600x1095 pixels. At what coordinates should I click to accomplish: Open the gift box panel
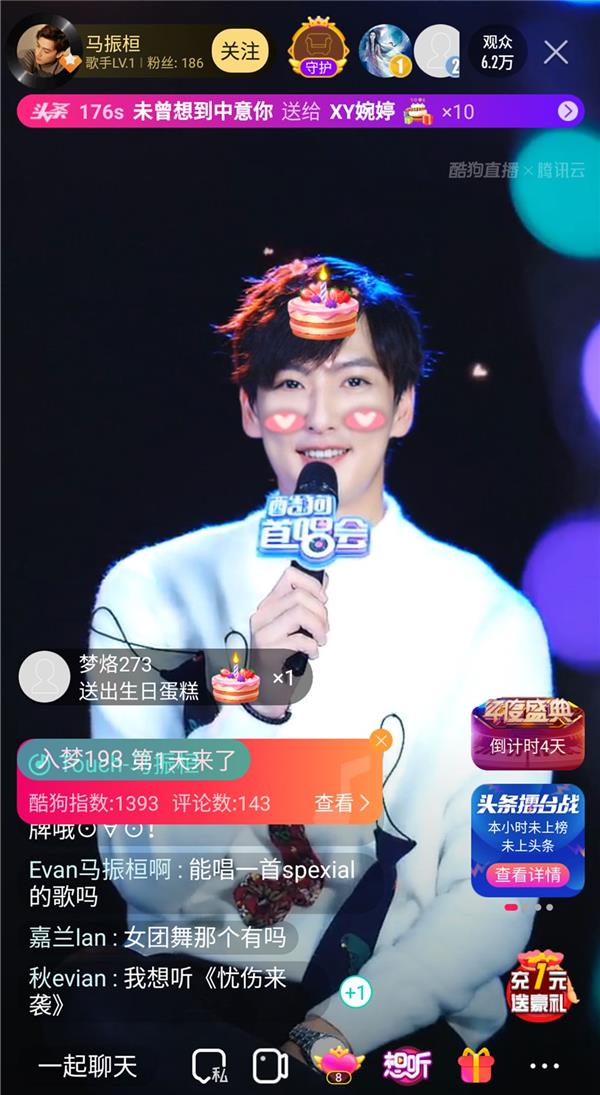pyautogui.click(x=476, y=1066)
